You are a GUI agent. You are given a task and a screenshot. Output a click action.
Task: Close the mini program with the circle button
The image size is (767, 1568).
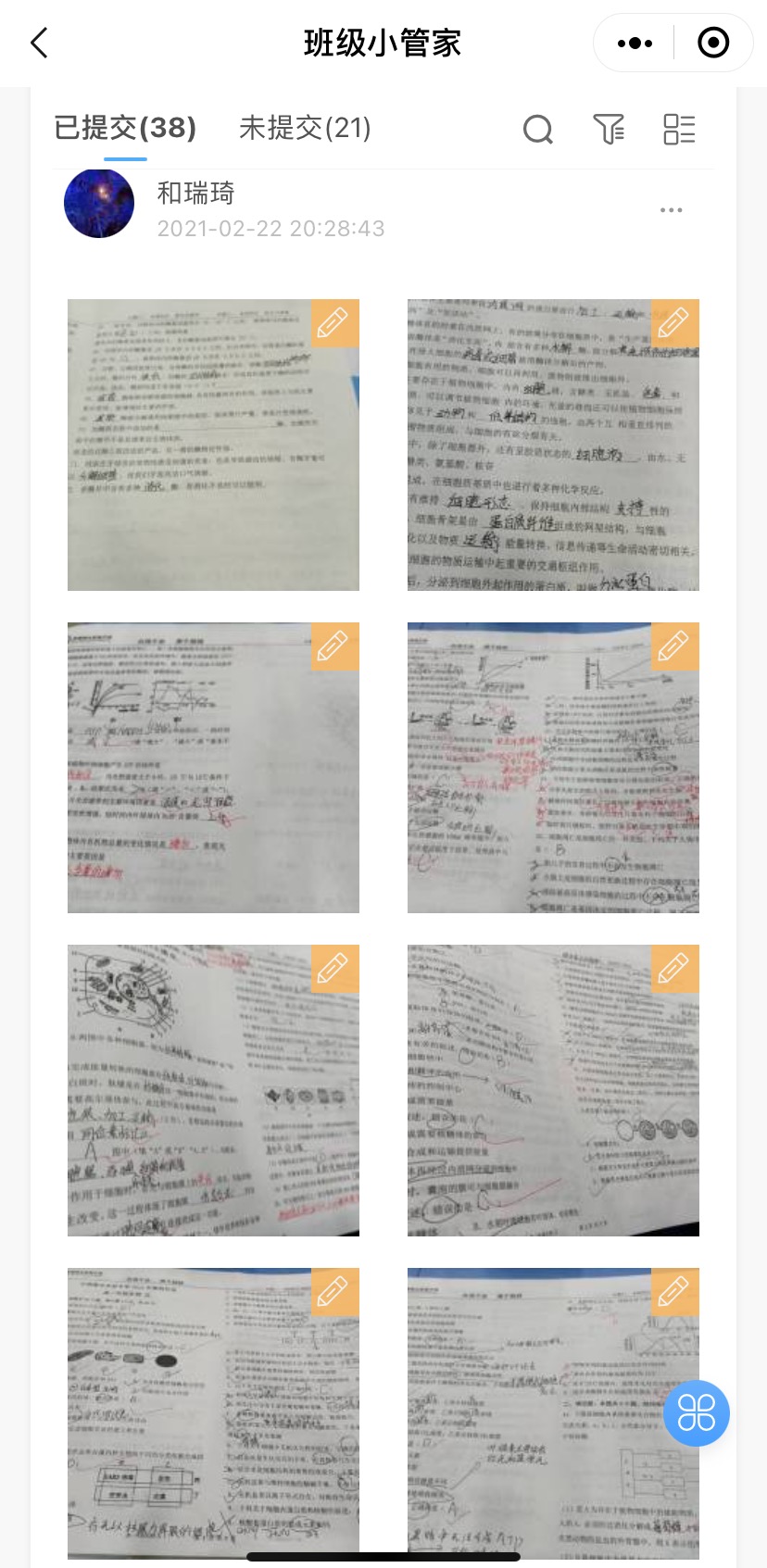click(x=712, y=43)
